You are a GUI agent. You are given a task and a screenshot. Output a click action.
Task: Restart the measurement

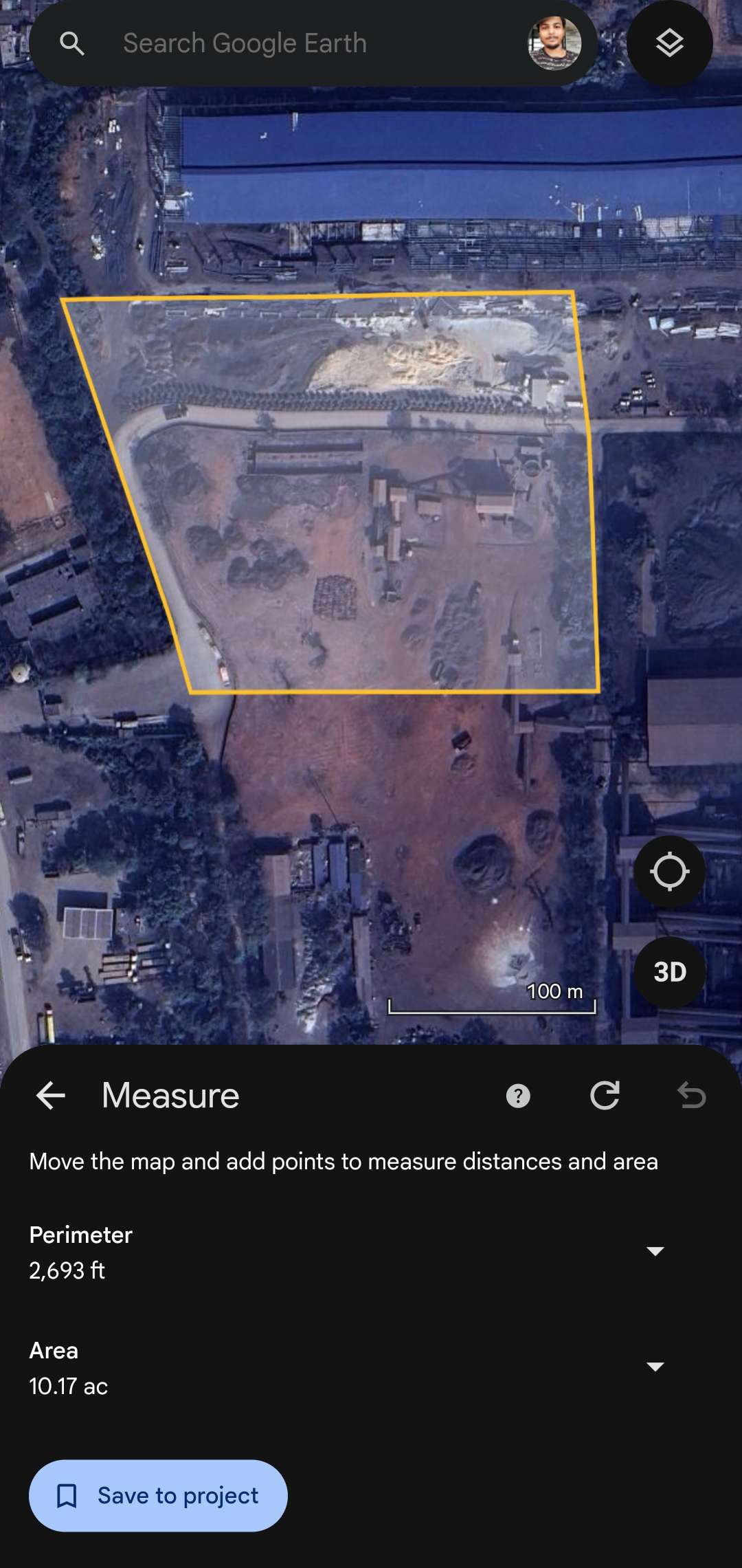605,1095
